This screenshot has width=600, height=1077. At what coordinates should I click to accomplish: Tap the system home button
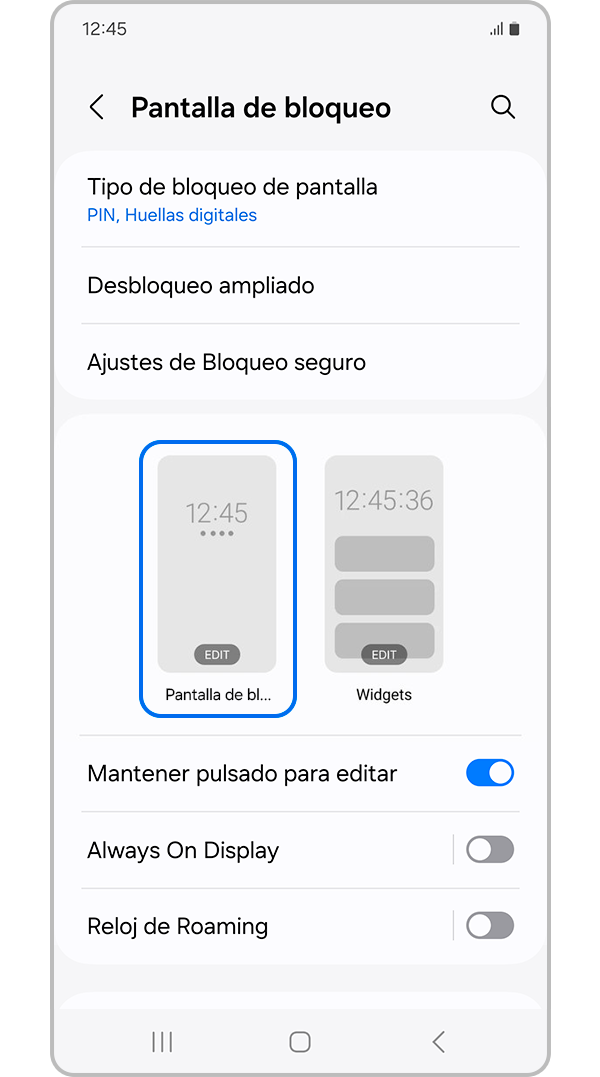299,1042
